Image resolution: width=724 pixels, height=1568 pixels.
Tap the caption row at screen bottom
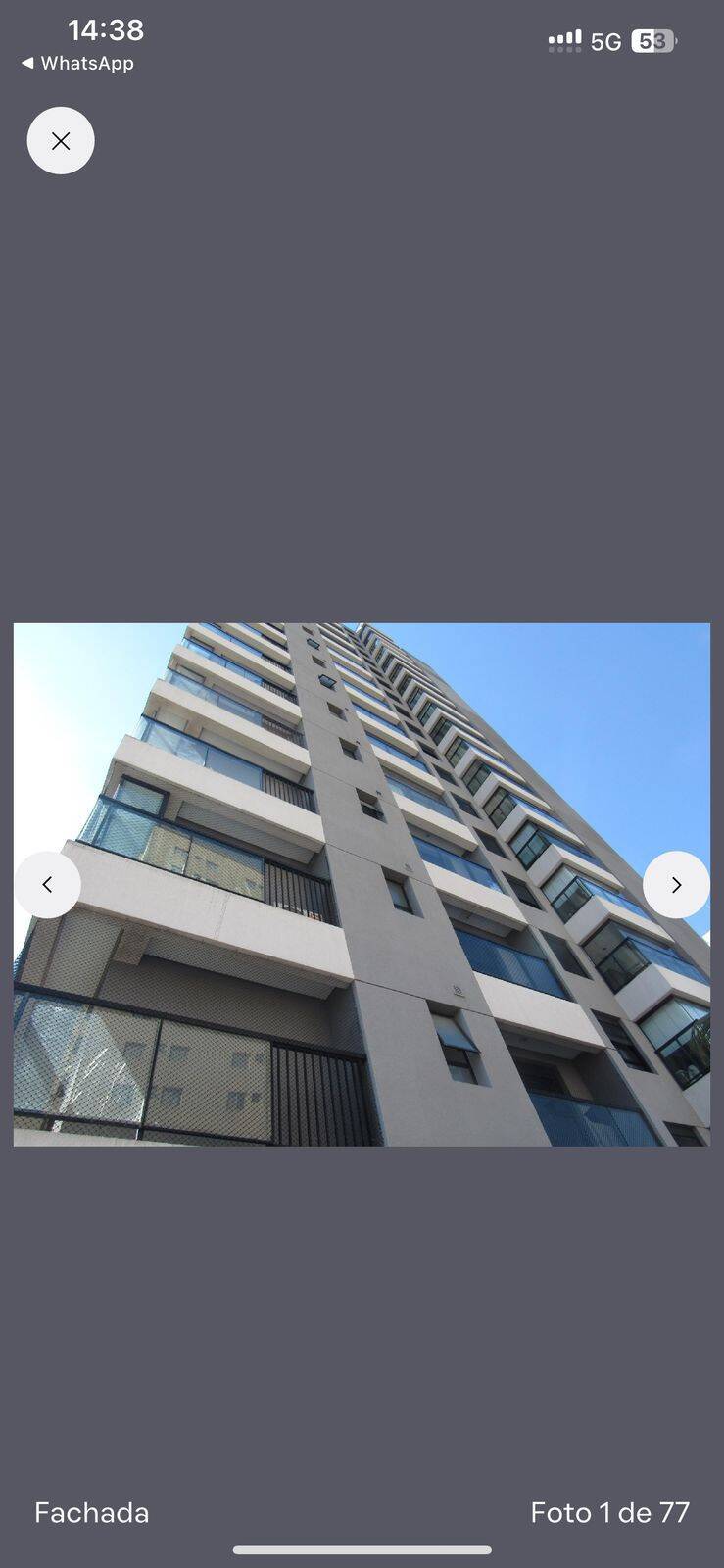pos(362,1512)
